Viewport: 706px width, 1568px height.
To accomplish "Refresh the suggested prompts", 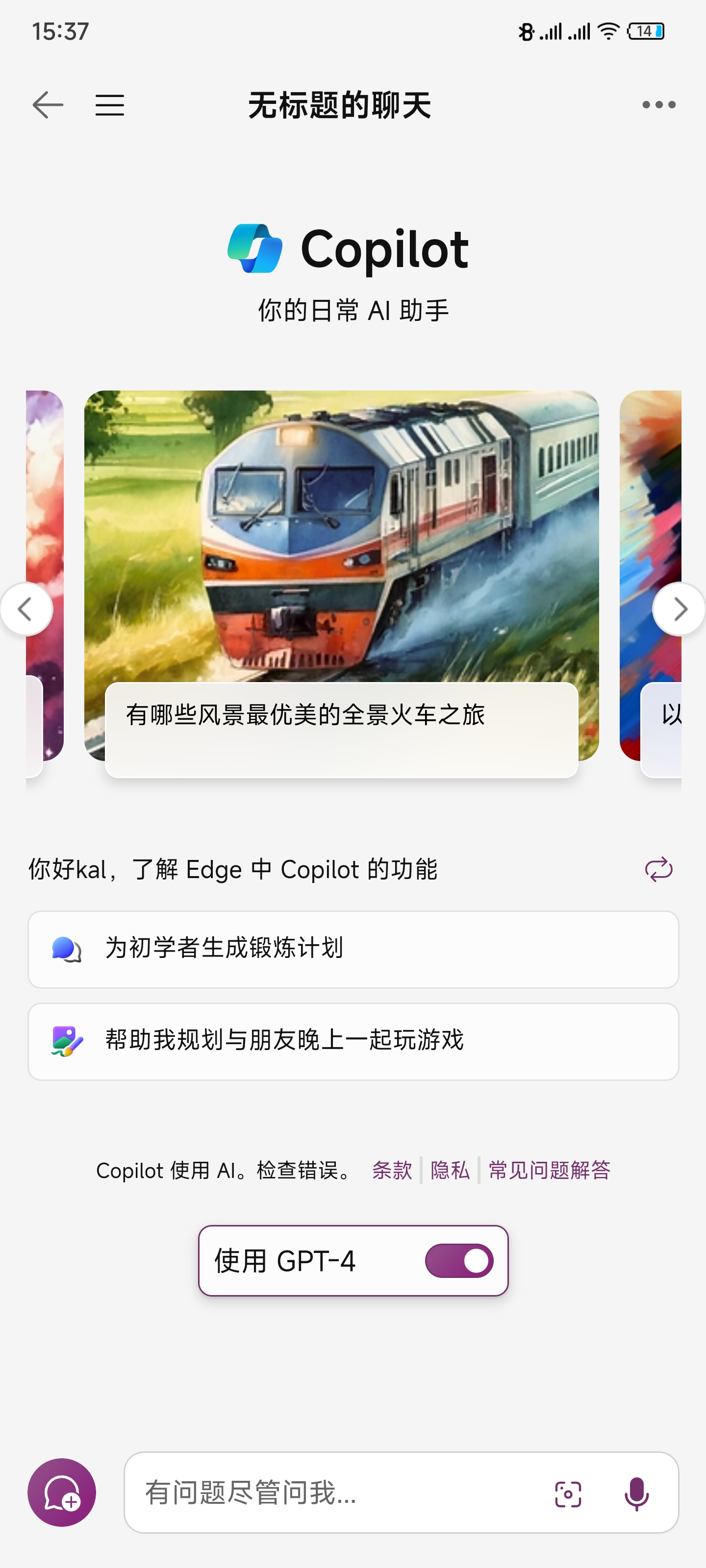I will coord(658,869).
